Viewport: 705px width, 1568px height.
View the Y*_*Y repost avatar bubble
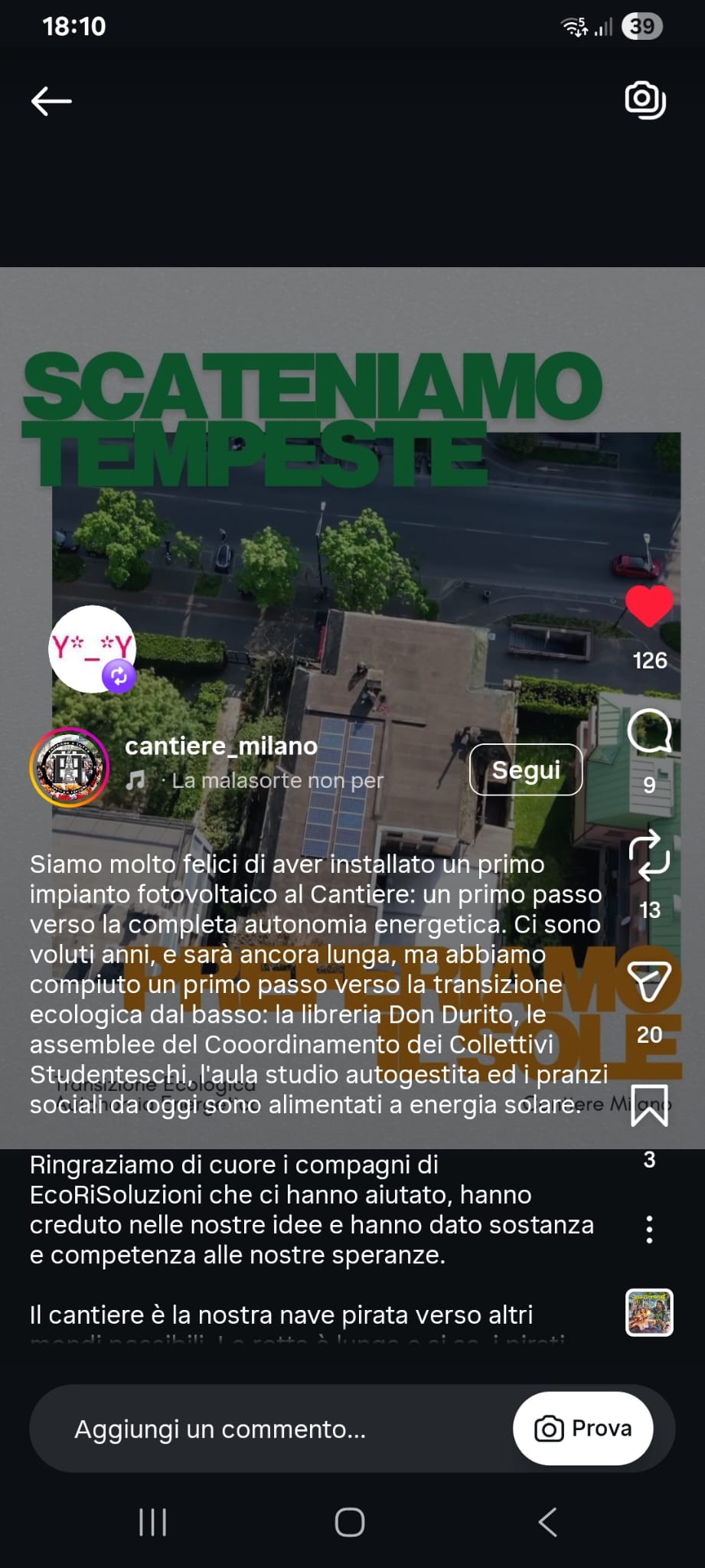click(x=92, y=649)
